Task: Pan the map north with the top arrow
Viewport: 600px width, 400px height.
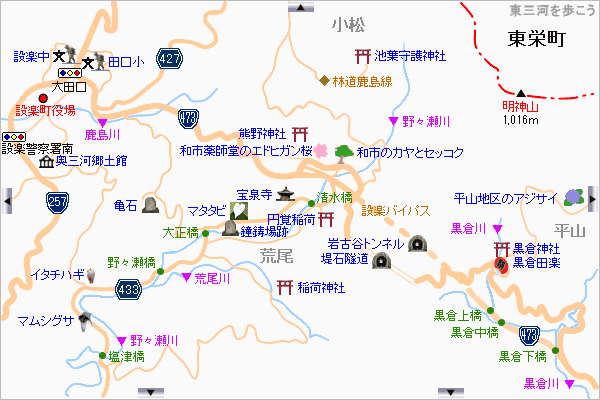Action: pos(299,6)
